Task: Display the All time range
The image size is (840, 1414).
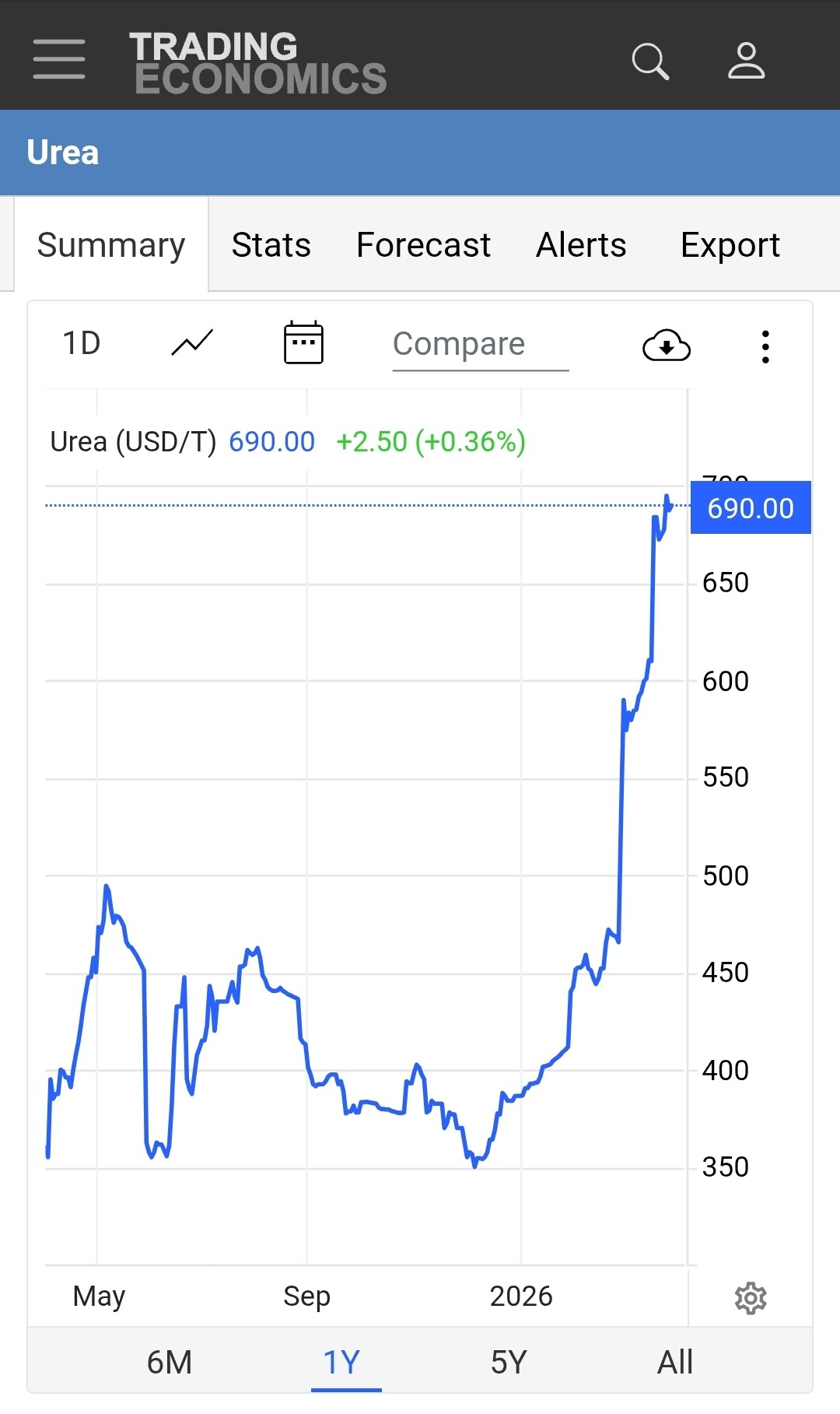Action: pos(675,1363)
